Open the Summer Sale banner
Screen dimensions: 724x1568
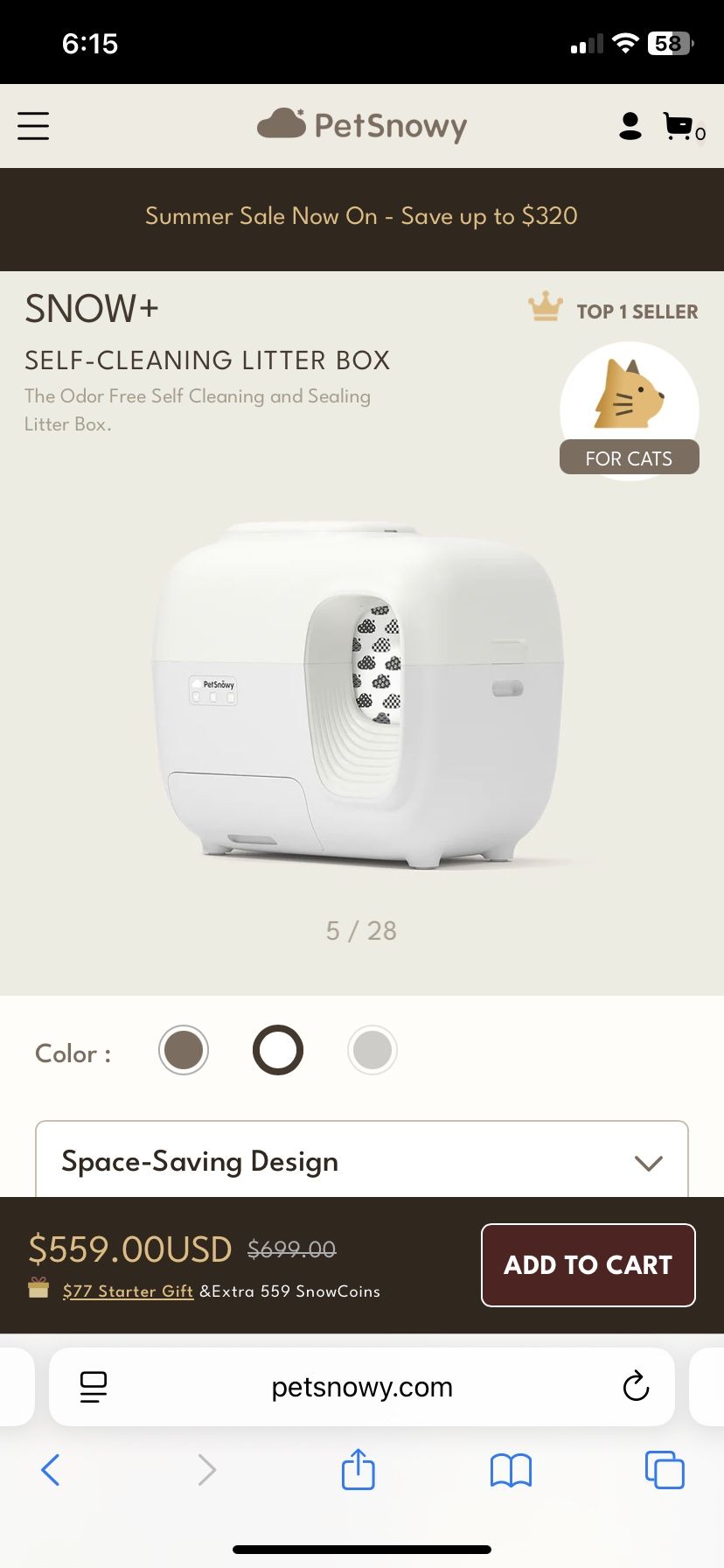(x=362, y=216)
